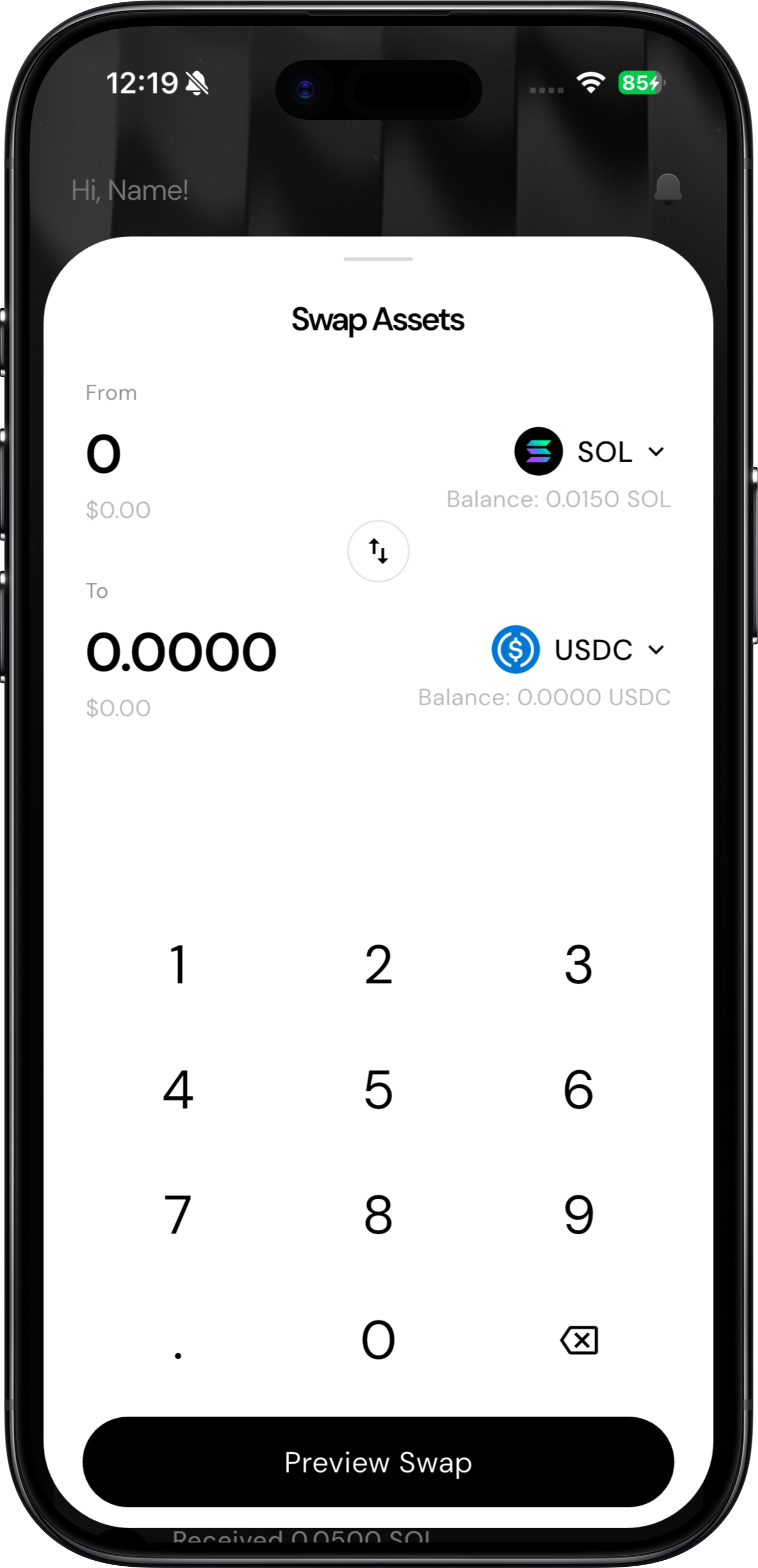Image resolution: width=758 pixels, height=1568 pixels.
Task: Enter digit 0 on the bottom keypad row
Action: click(x=378, y=1340)
